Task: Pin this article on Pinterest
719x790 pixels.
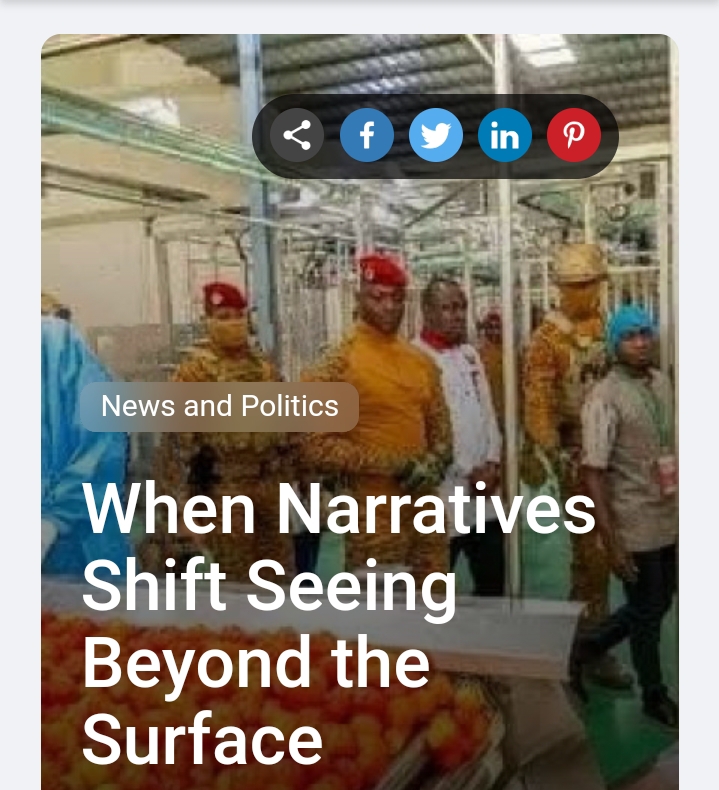Action: click(574, 135)
